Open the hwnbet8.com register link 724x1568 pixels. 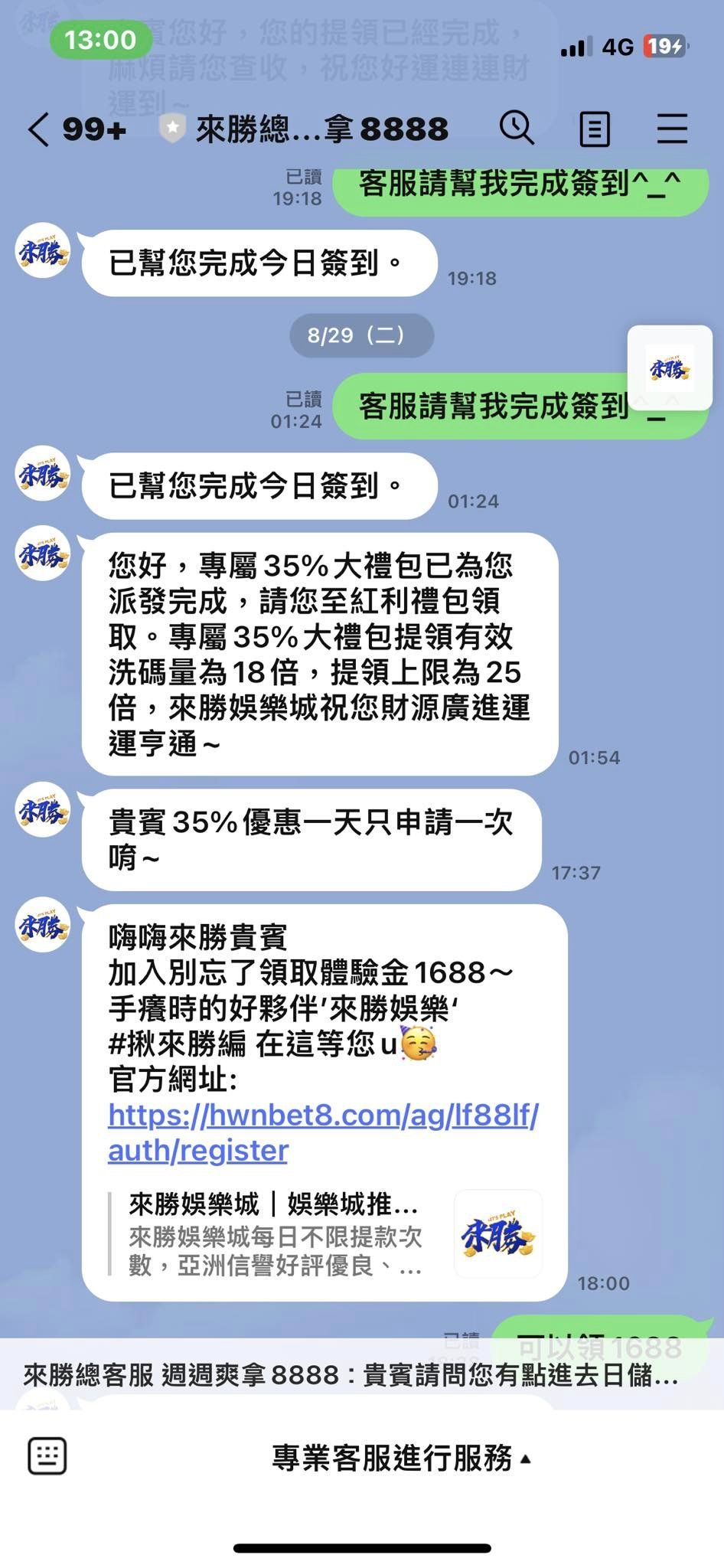(x=323, y=1132)
